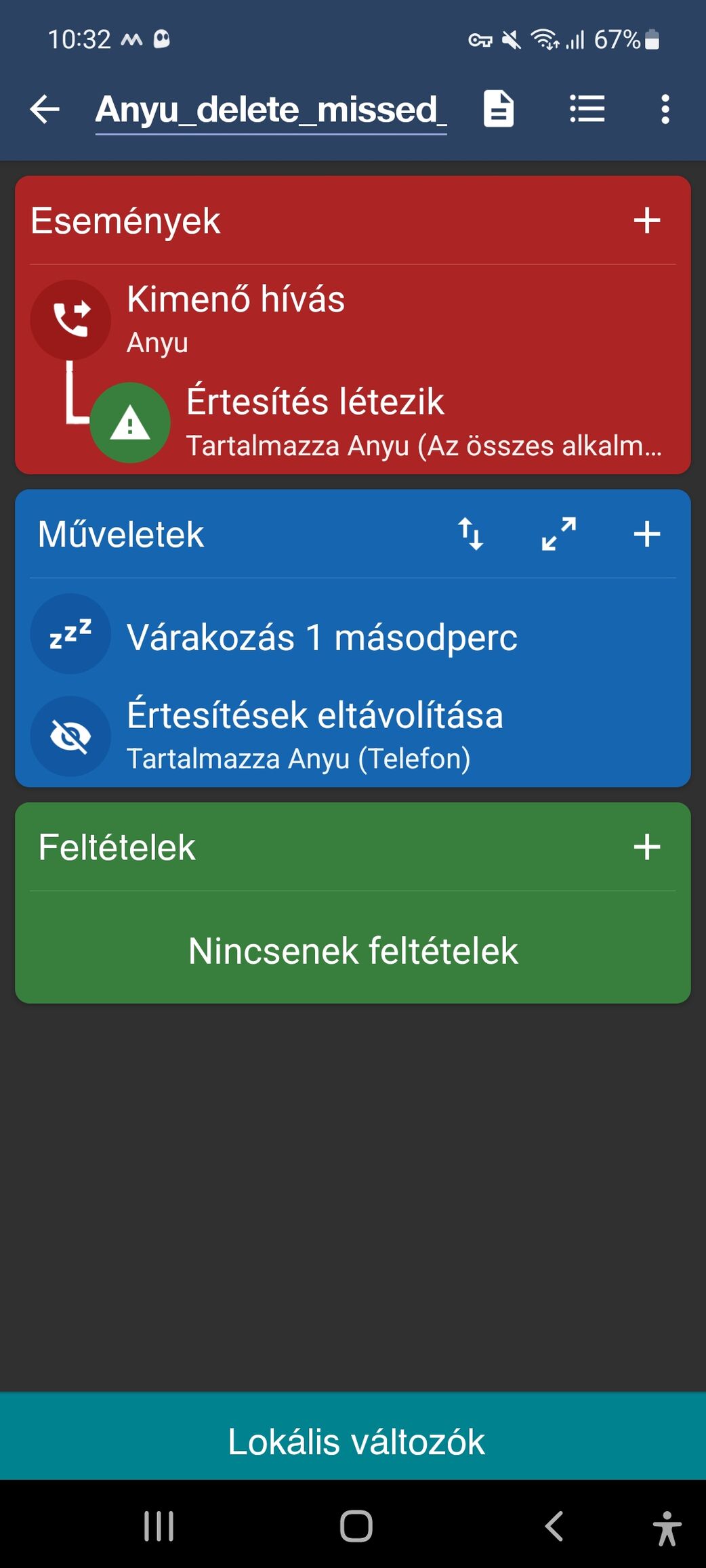Open the Kimenő hívás trigger
This screenshot has width=706, height=1568.
(236, 317)
